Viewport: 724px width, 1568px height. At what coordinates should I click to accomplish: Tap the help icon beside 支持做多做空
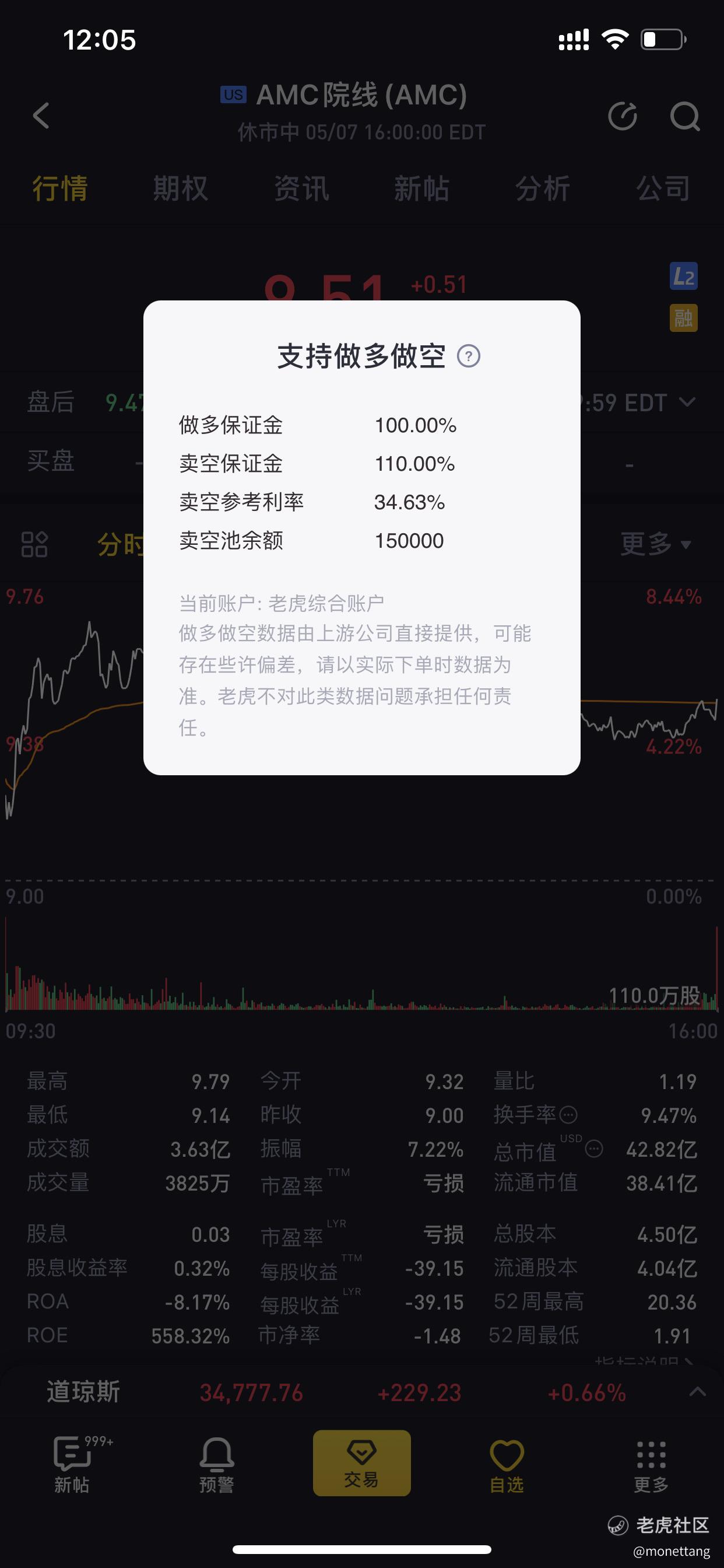469,356
